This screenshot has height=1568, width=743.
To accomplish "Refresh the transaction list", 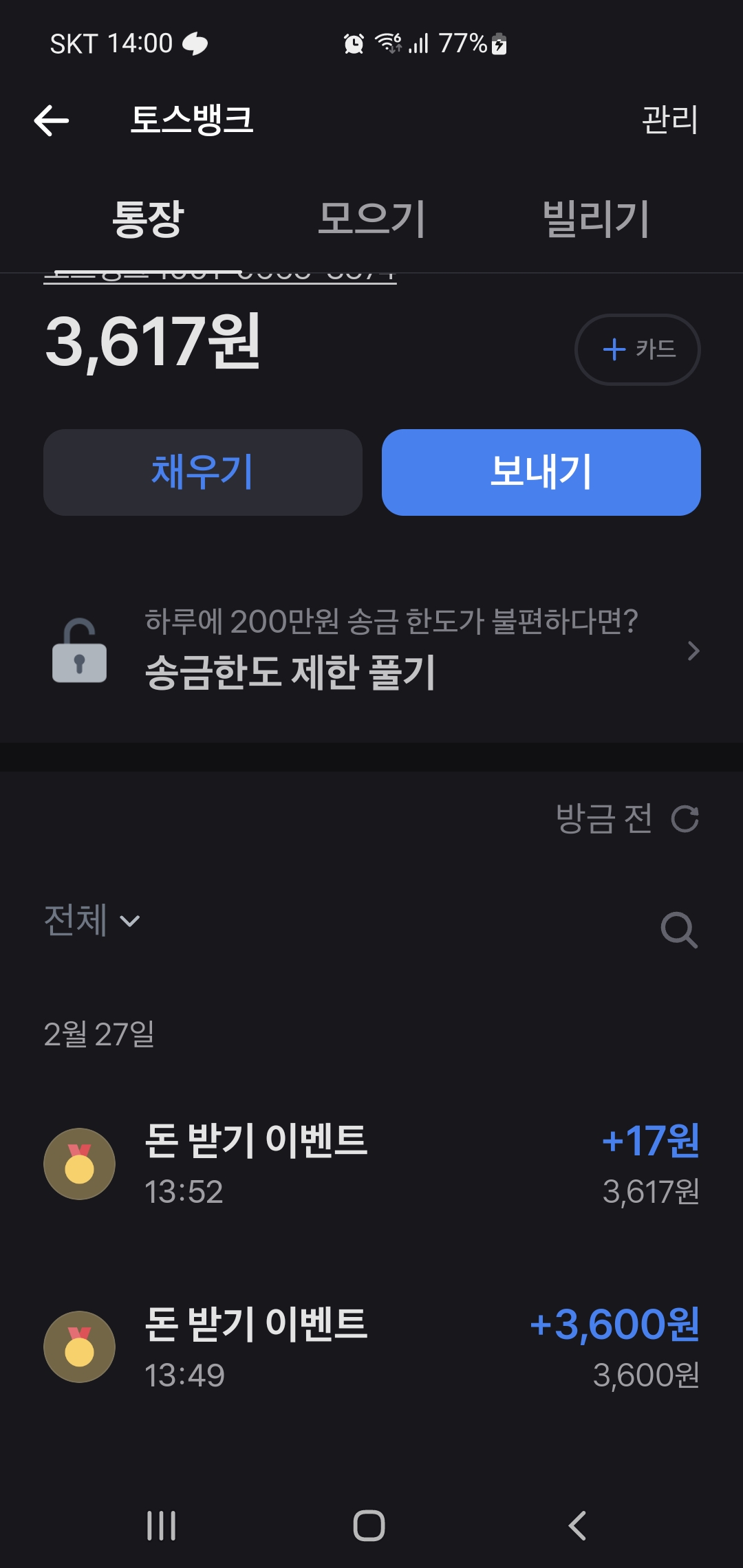I will 685,819.
